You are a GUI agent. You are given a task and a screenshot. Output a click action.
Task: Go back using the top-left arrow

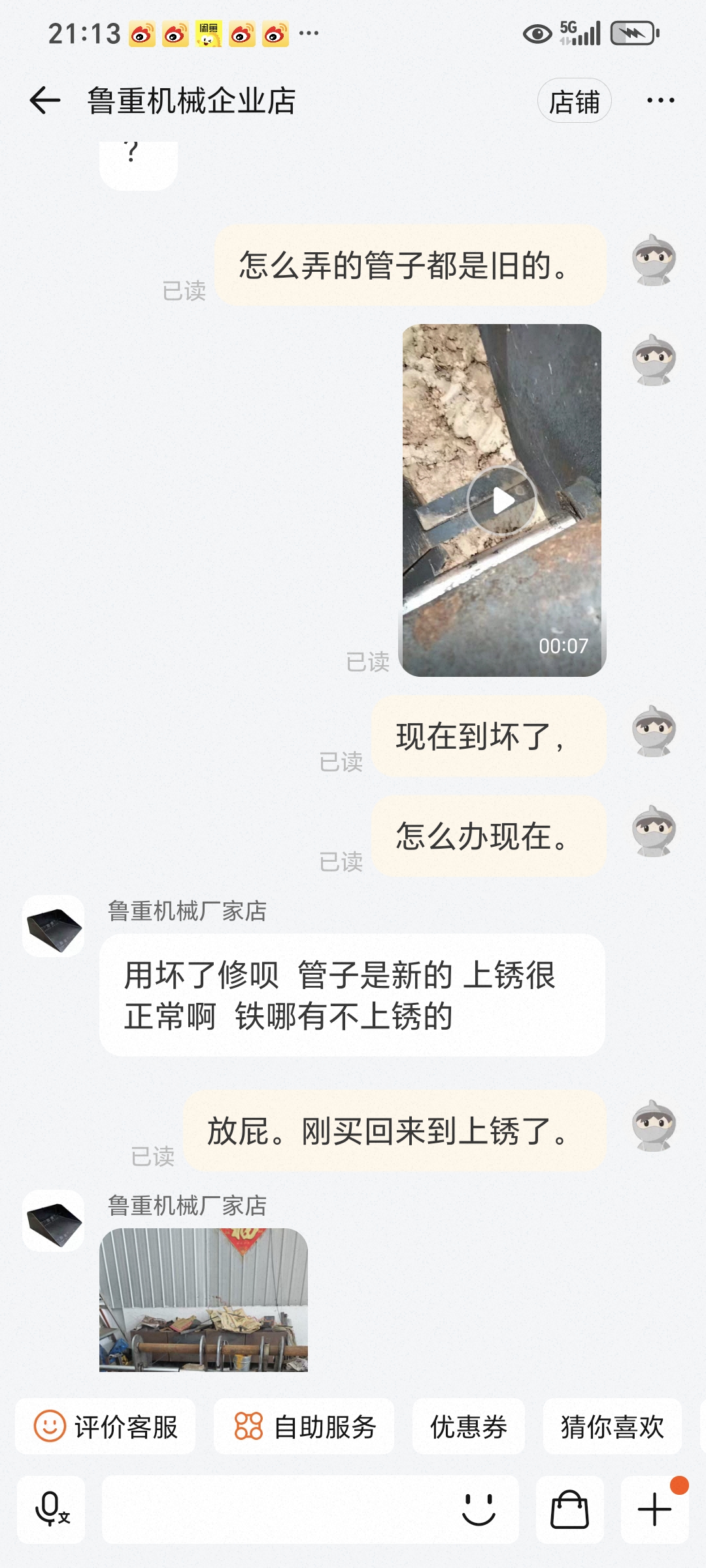click(44, 101)
